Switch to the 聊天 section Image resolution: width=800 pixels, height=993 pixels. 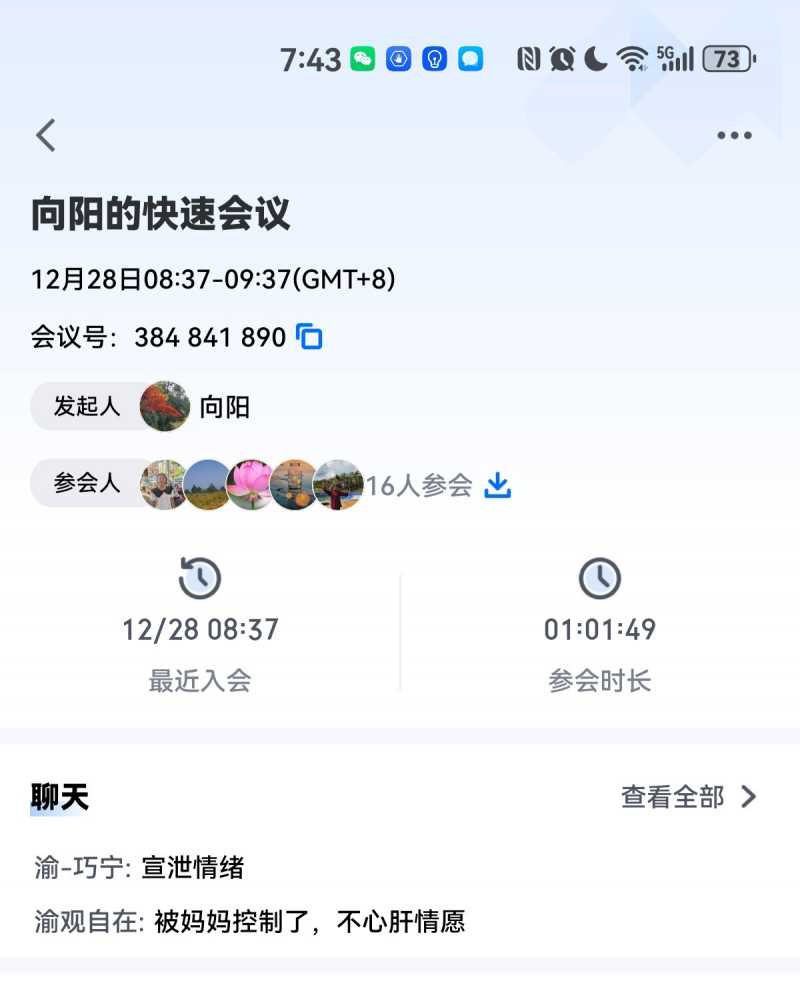(x=57, y=798)
